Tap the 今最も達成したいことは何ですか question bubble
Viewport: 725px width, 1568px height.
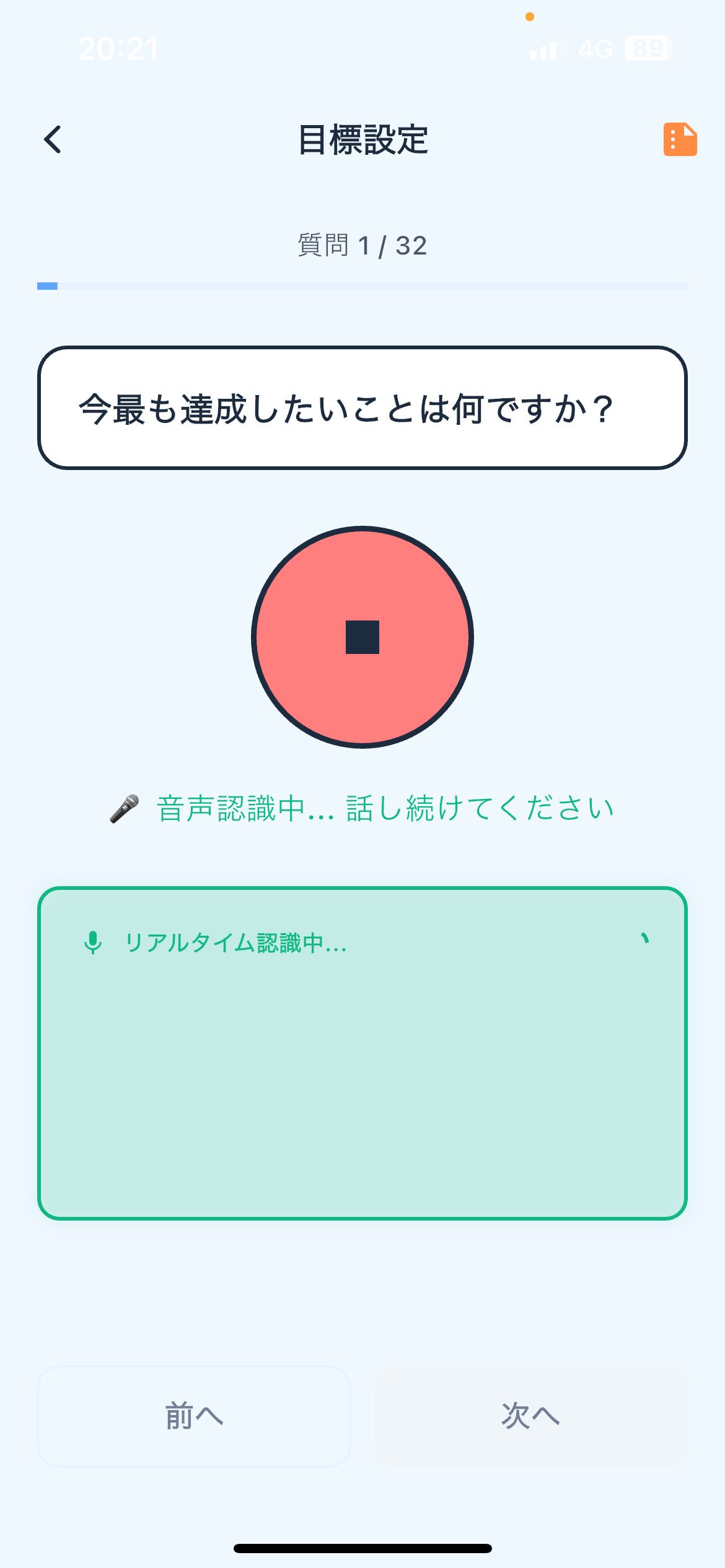click(x=362, y=406)
